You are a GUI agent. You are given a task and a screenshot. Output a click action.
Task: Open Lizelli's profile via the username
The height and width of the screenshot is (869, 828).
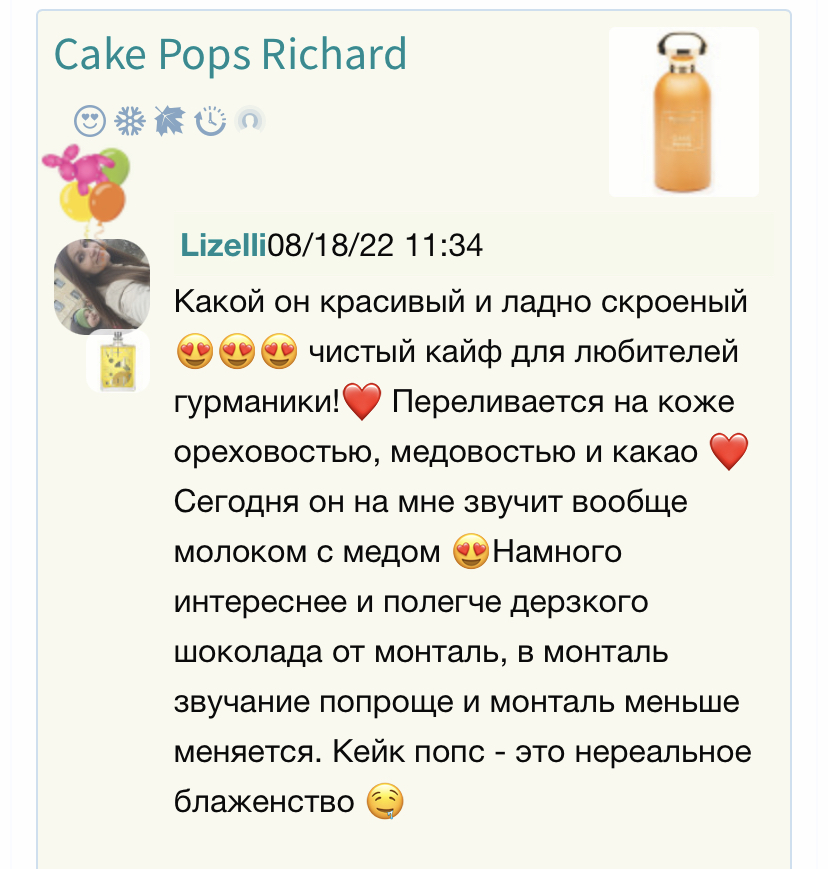click(223, 245)
